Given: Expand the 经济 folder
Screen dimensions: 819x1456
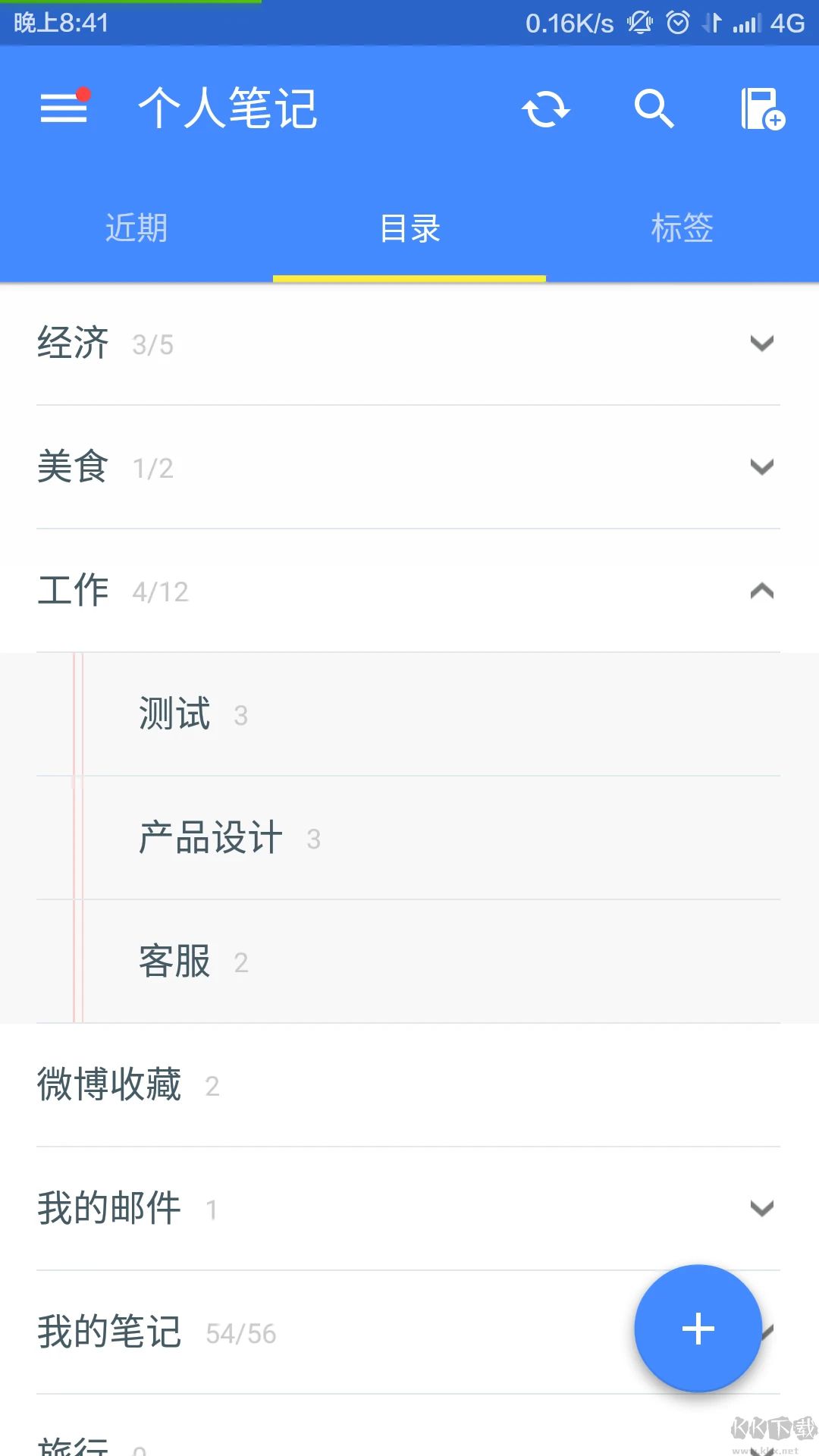Looking at the screenshot, I should [x=761, y=344].
